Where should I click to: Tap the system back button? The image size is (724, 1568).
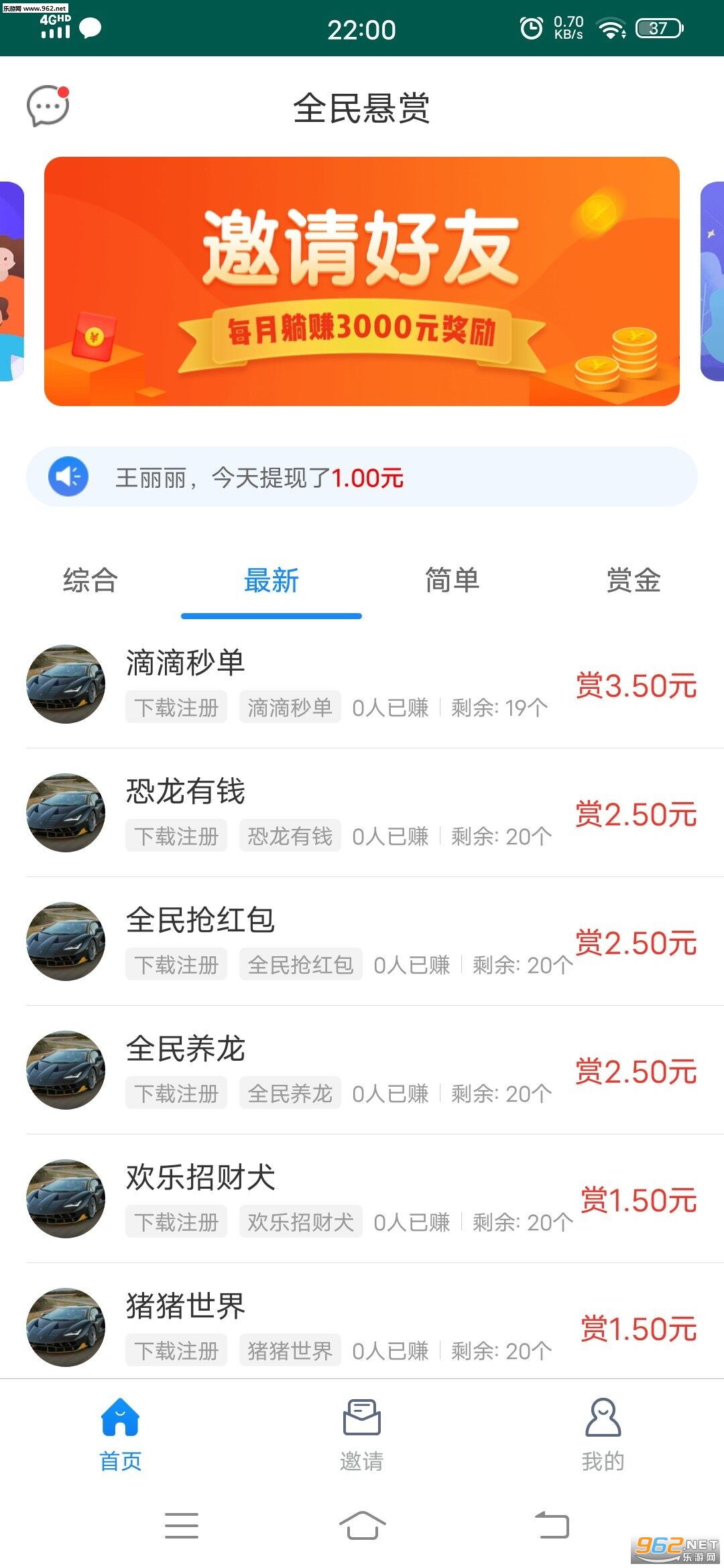point(552,1526)
